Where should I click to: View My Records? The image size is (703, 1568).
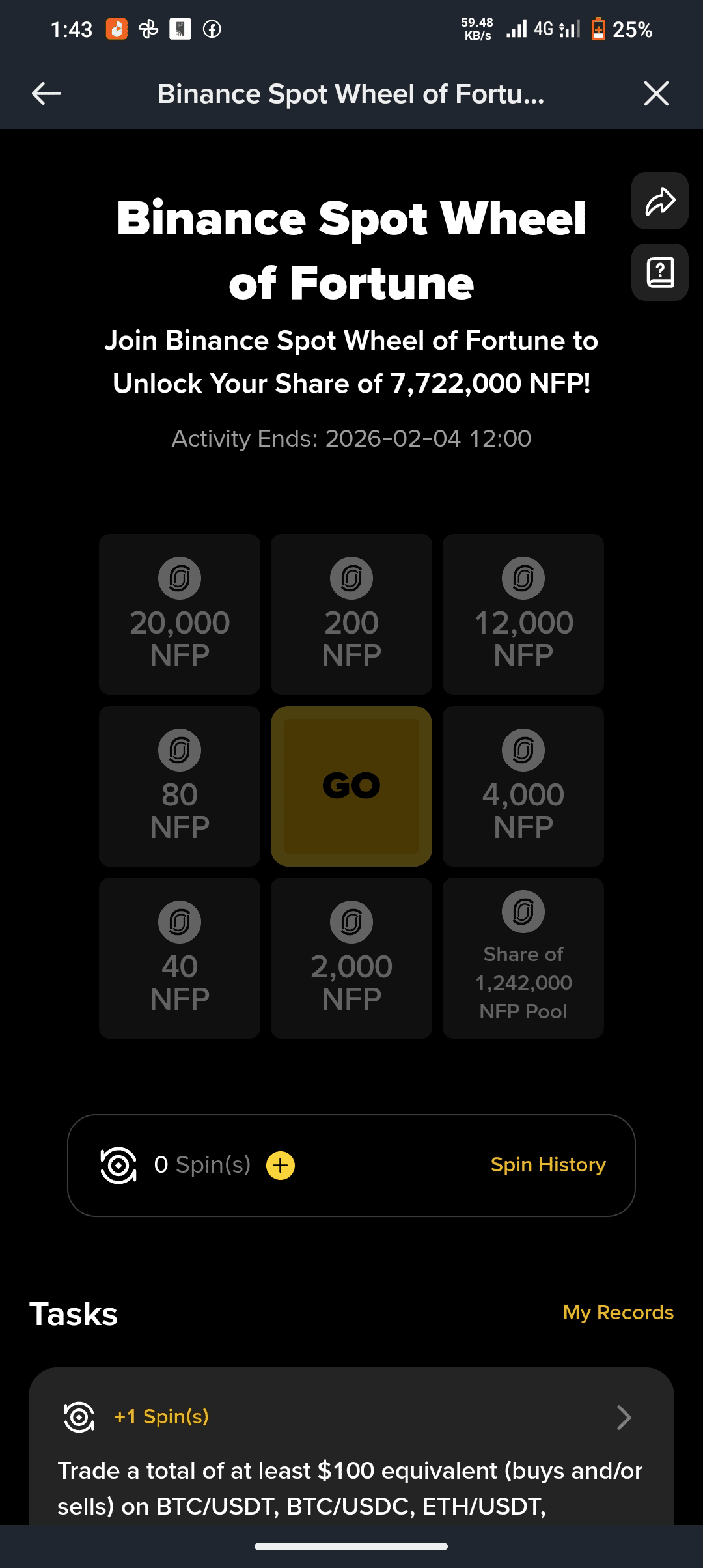618,1312
